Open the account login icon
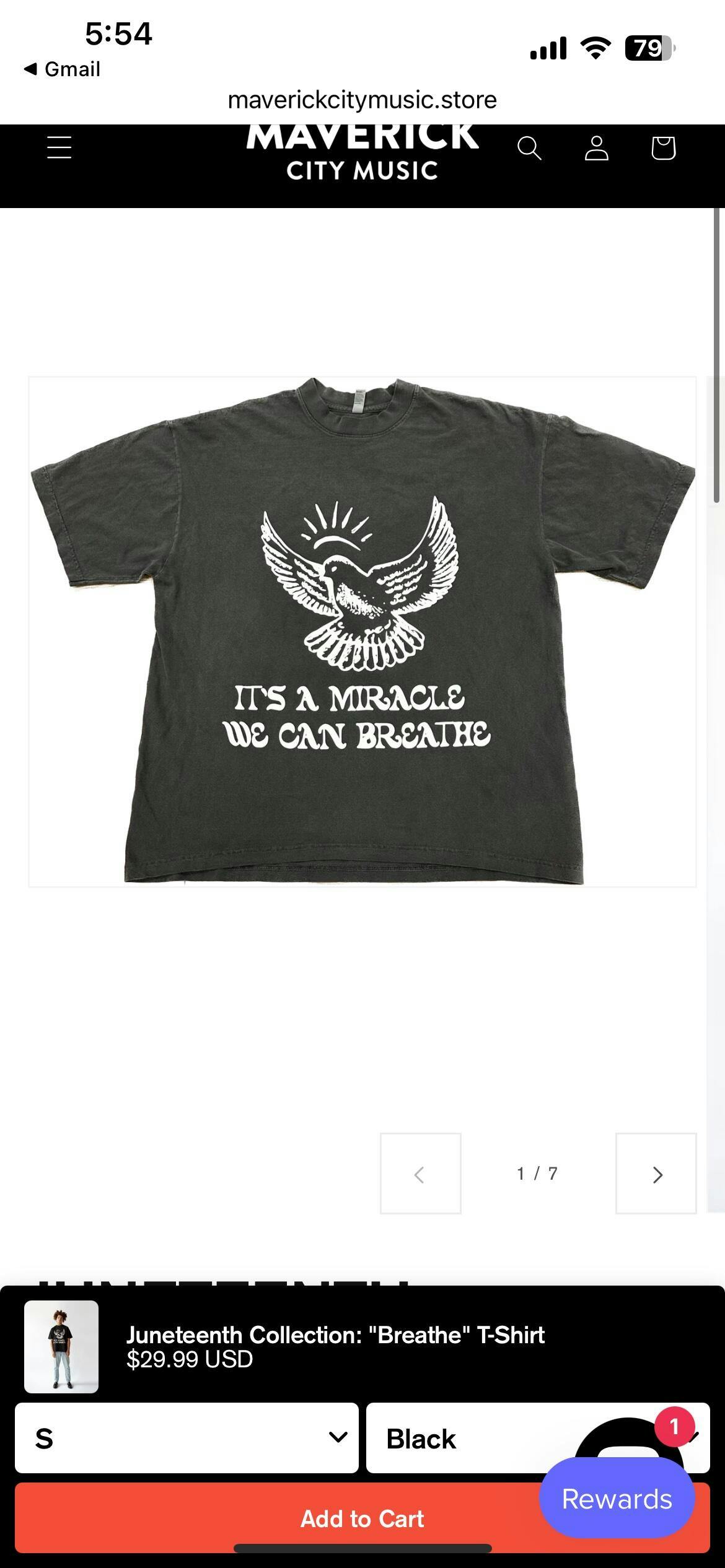This screenshot has width=725, height=1568. [596, 148]
